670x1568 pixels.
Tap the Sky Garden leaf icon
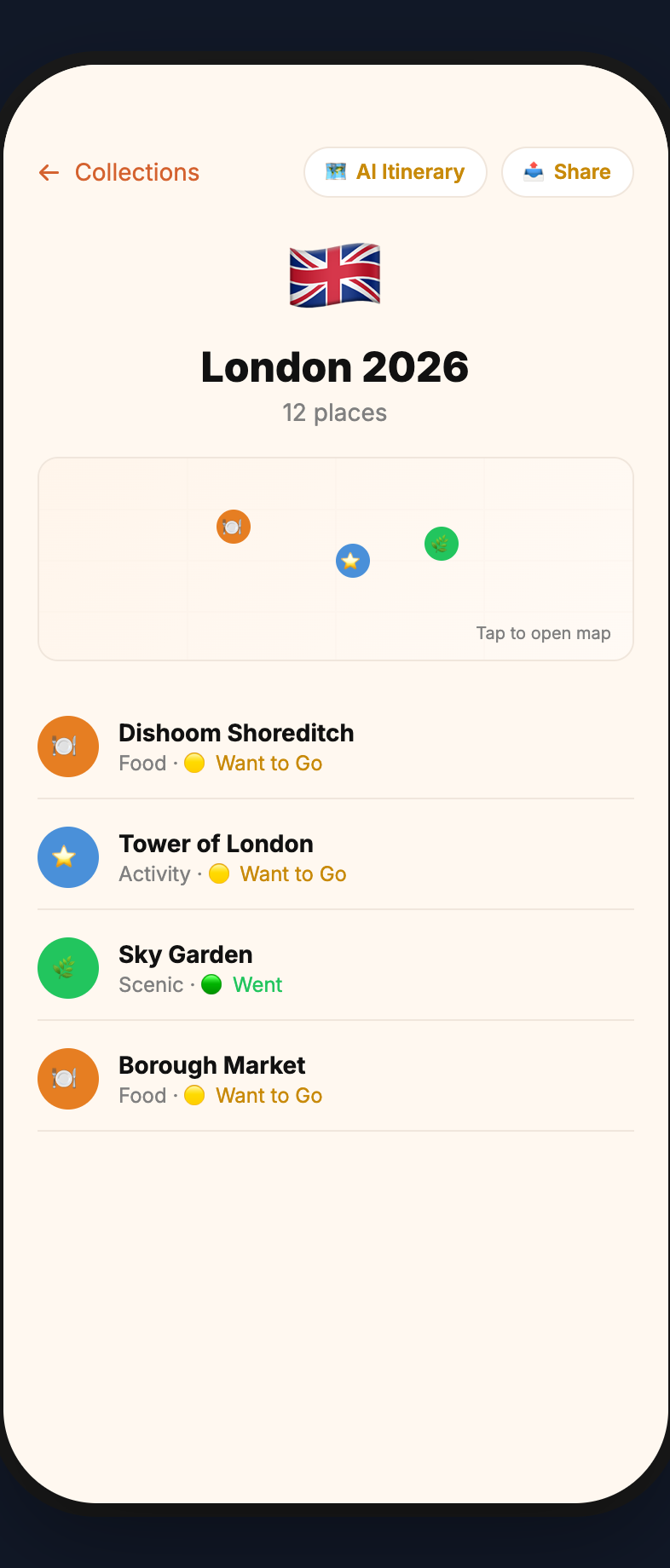68,968
